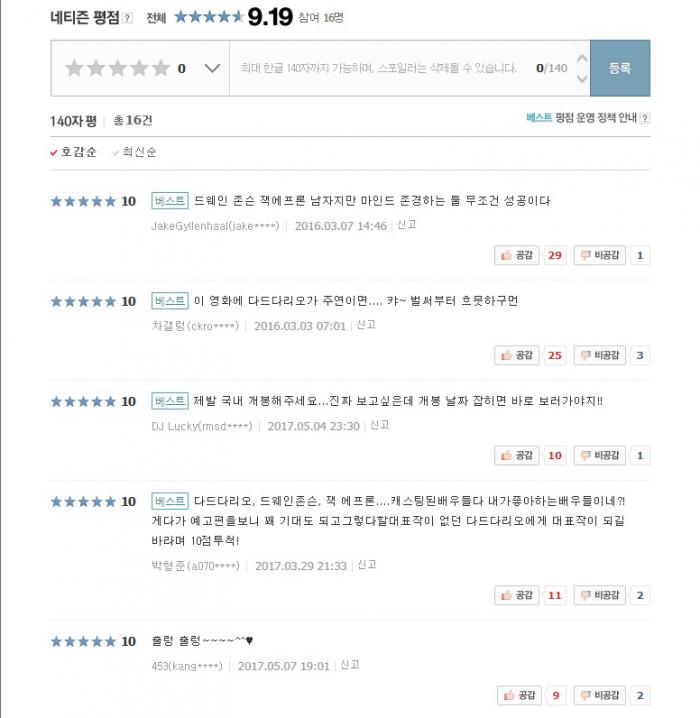The height and width of the screenshot is (718, 700).
Task: Open the help icon beside 네티즌 평점
Action: (x=127, y=18)
